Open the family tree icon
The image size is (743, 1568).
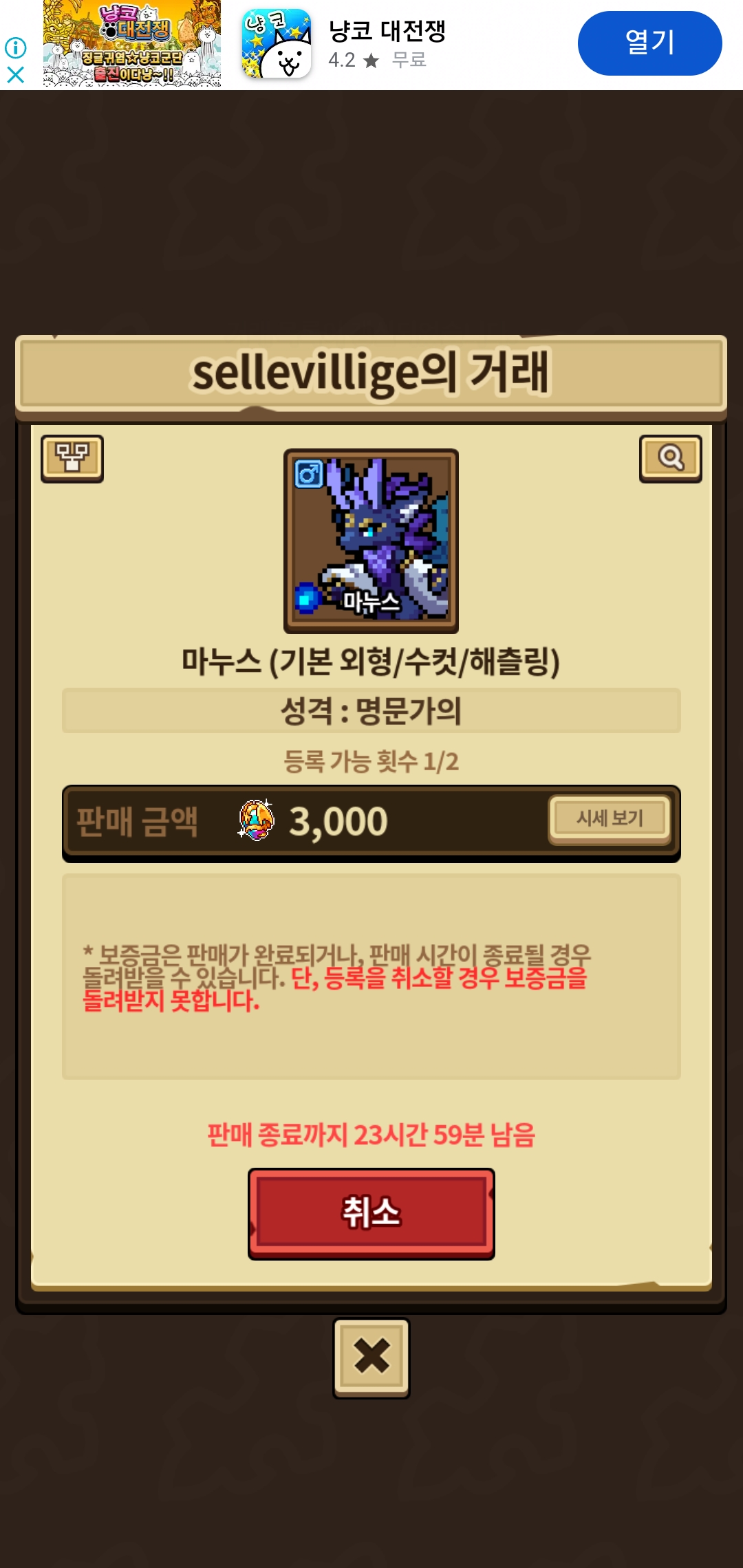[x=72, y=458]
